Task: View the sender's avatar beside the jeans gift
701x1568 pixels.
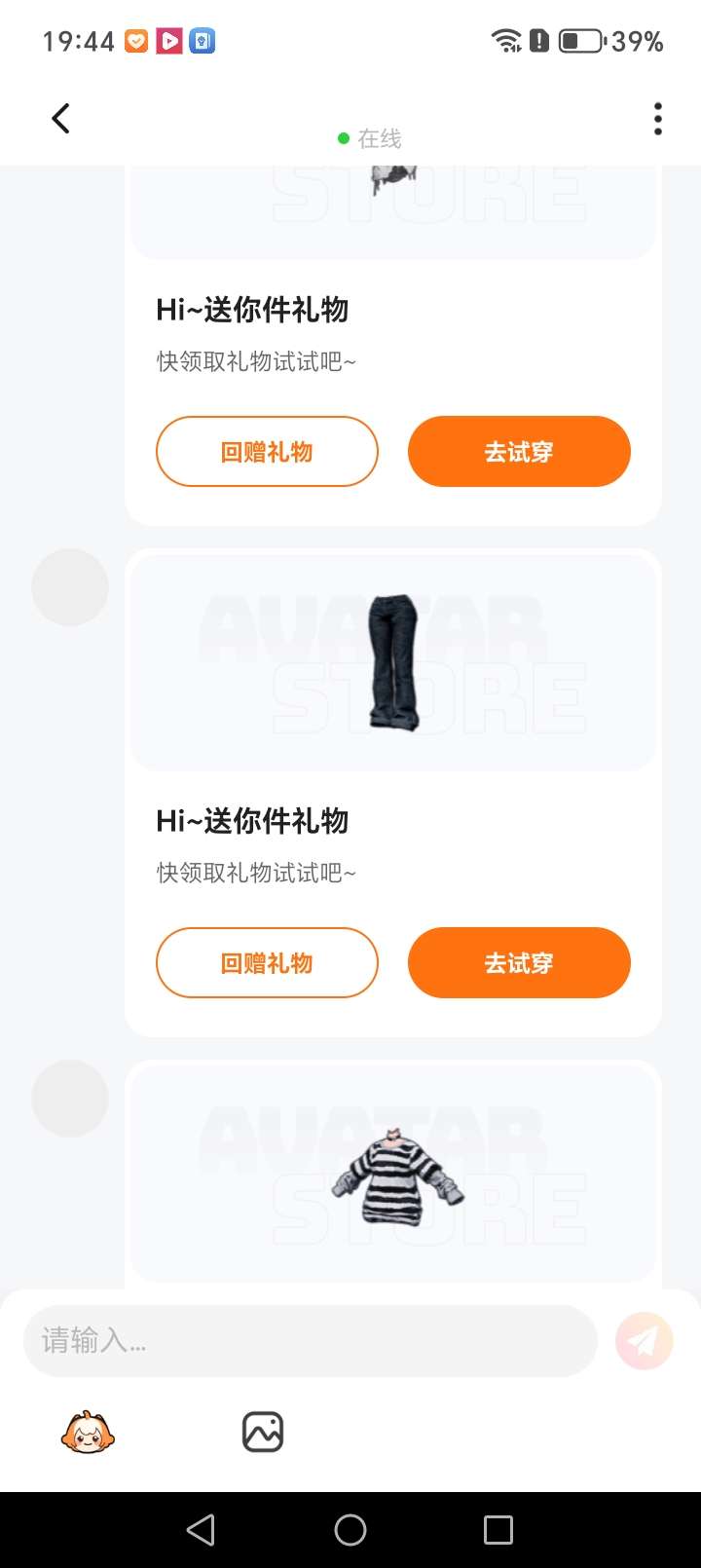Action: click(70, 587)
